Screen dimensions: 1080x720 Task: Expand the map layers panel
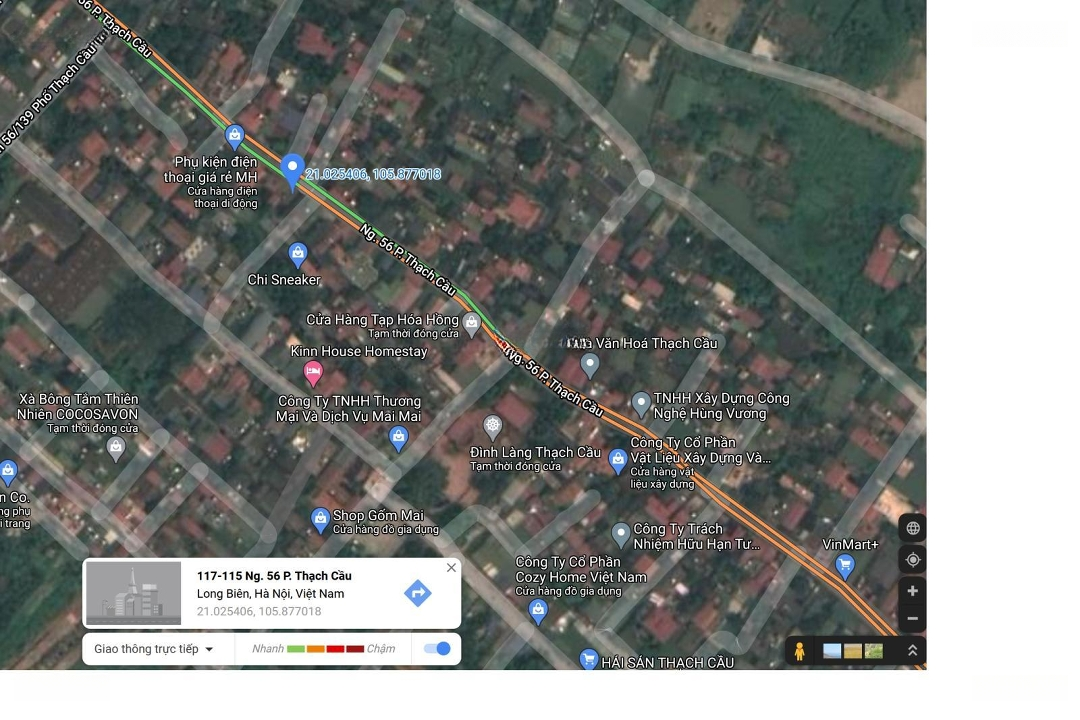coord(912,651)
